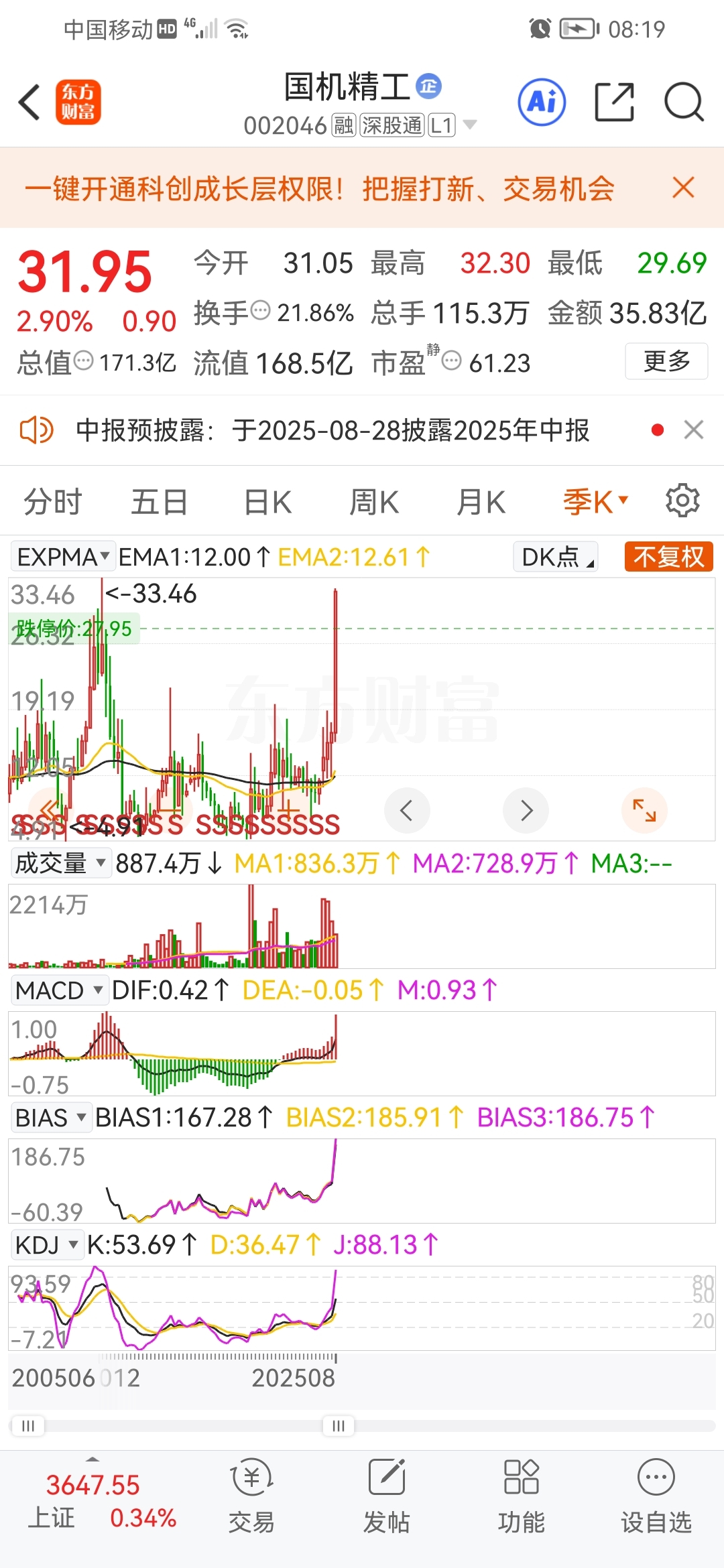Image resolution: width=724 pixels, height=1568 pixels.
Task: Switch to the 五日 chart tab
Action: (x=160, y=502)
